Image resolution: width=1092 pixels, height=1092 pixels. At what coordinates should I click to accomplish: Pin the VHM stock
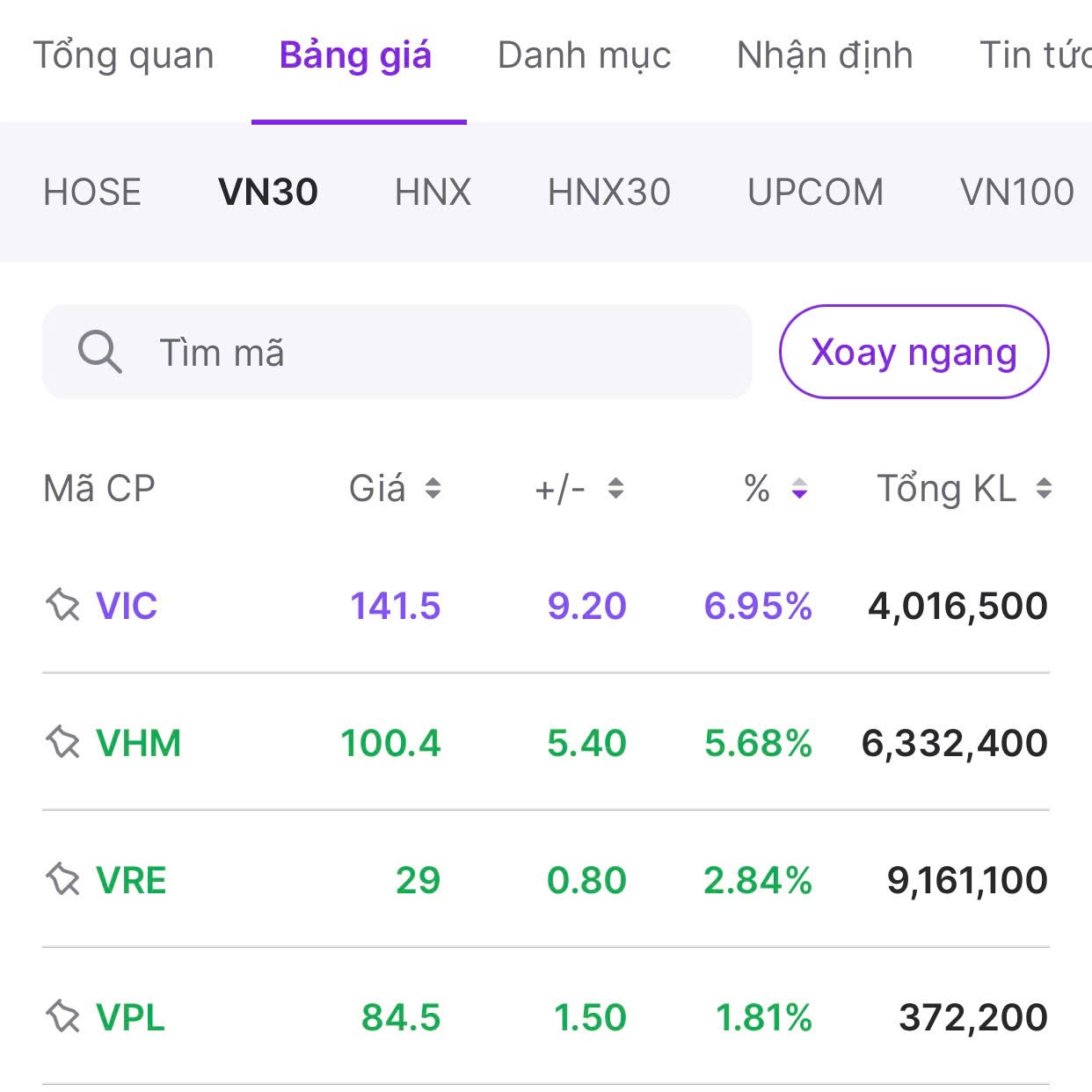pos(62,743)
